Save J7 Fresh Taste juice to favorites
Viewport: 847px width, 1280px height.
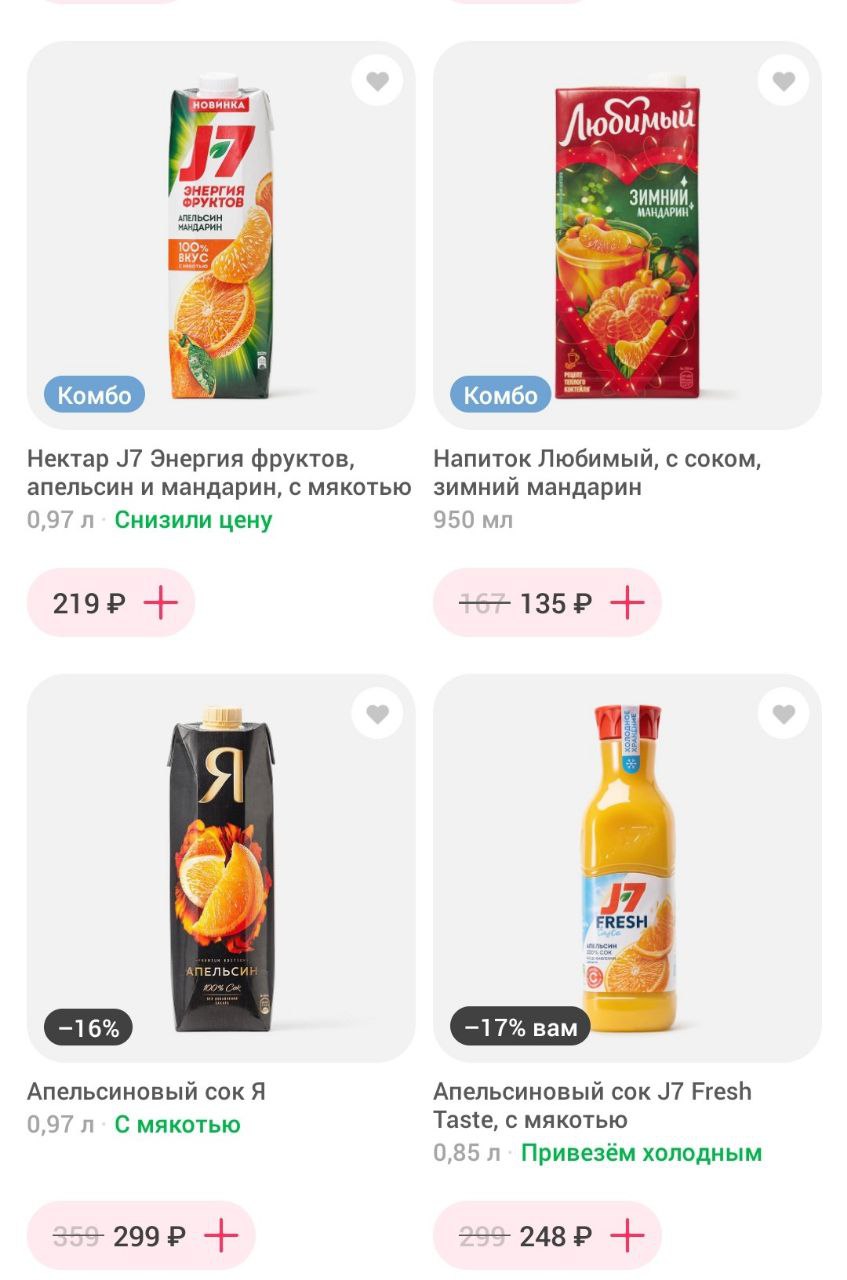coord(783,713)
